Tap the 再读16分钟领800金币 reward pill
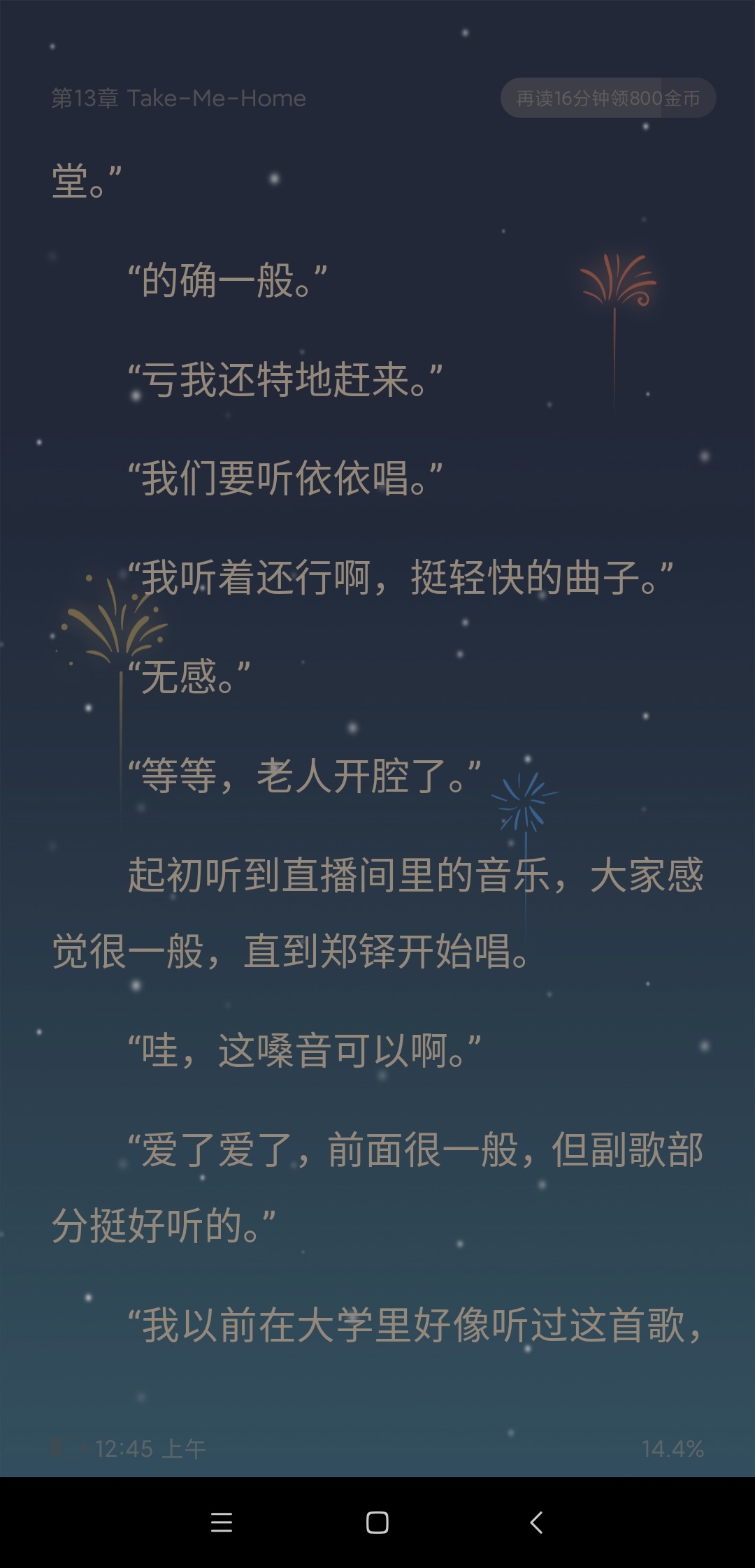The width and height of the screenshot is (755, 1568). click(x=608, y=99)
